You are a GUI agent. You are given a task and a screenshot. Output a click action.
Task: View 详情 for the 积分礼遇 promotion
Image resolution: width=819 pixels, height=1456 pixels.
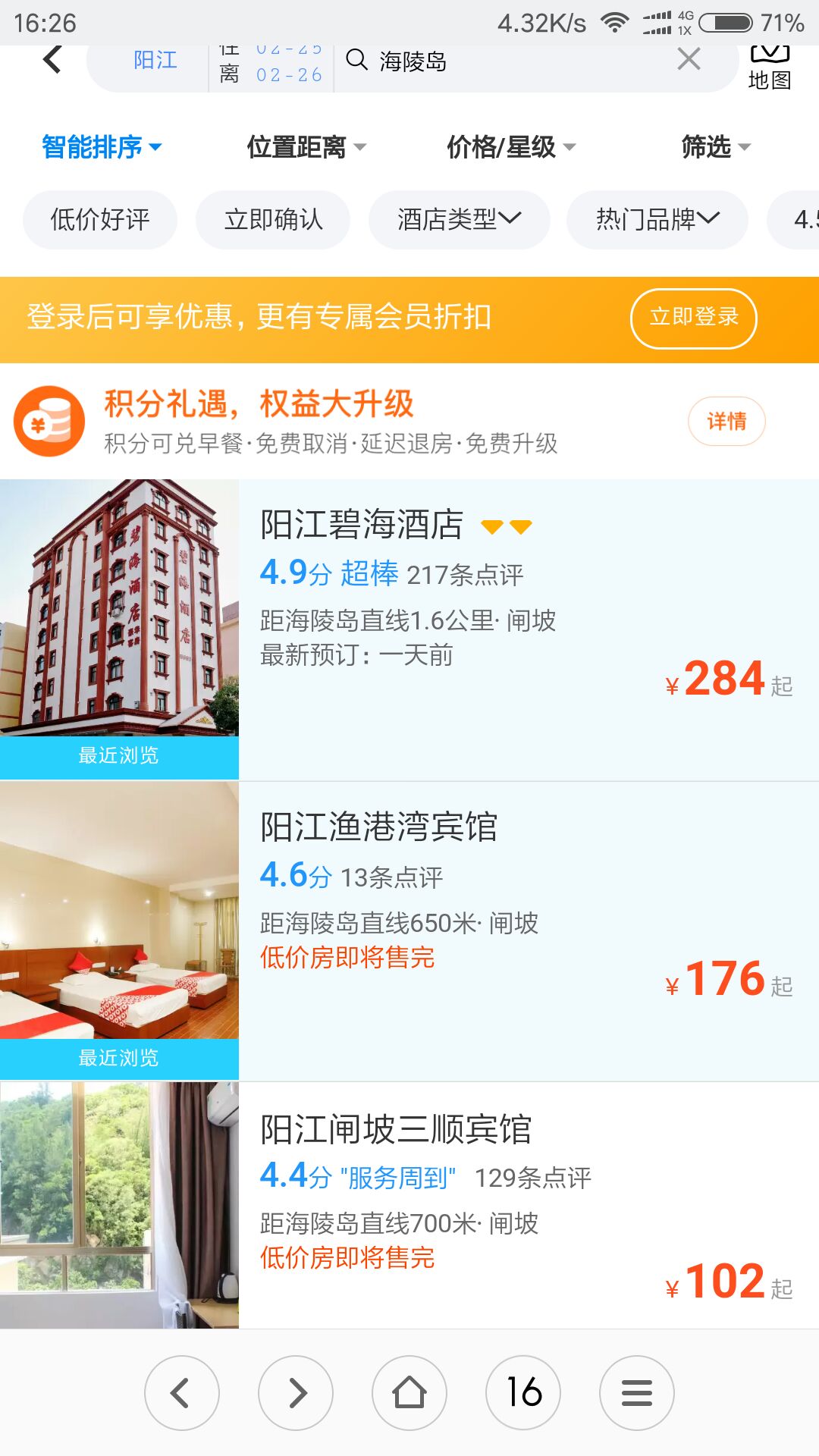click(726, 421)
